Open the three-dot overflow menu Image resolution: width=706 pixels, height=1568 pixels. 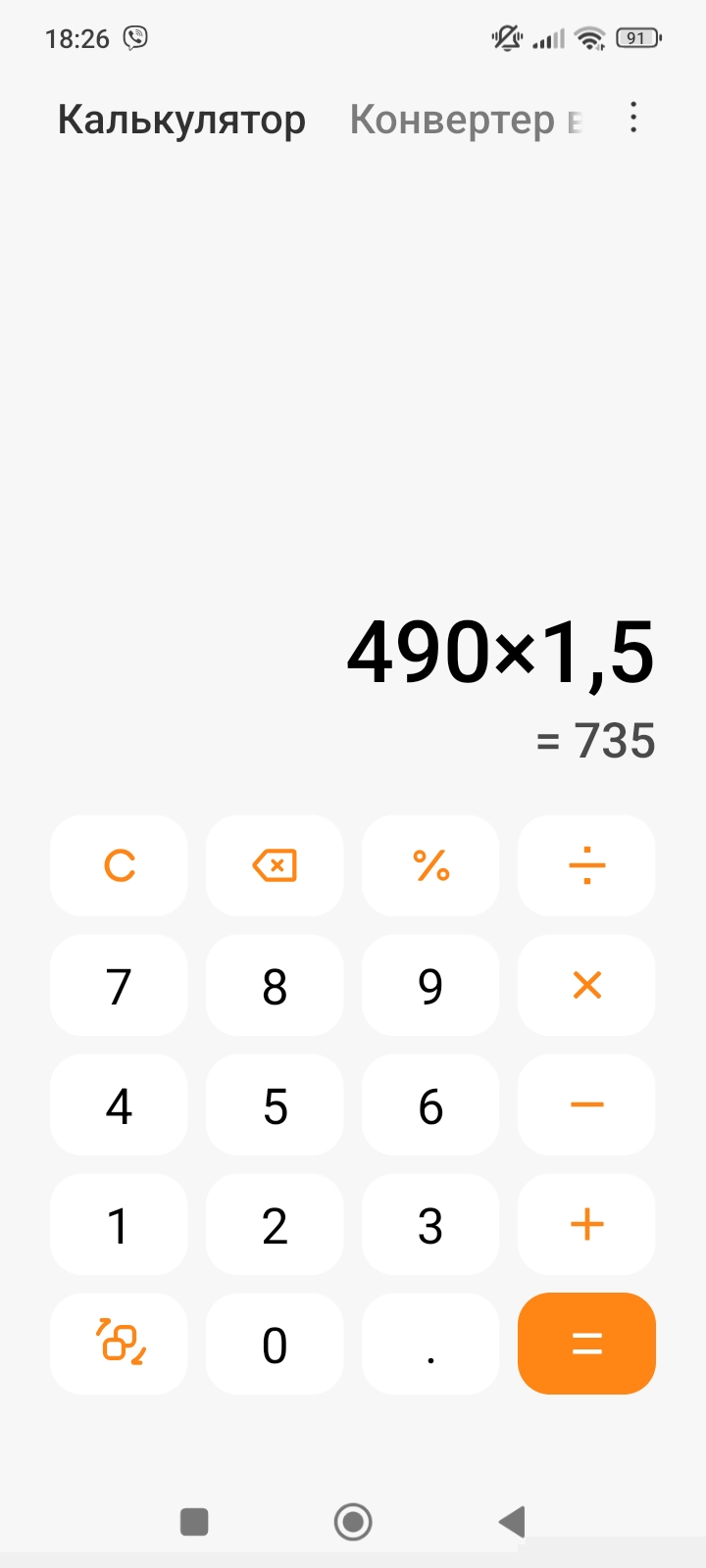(x=633, y=118)
